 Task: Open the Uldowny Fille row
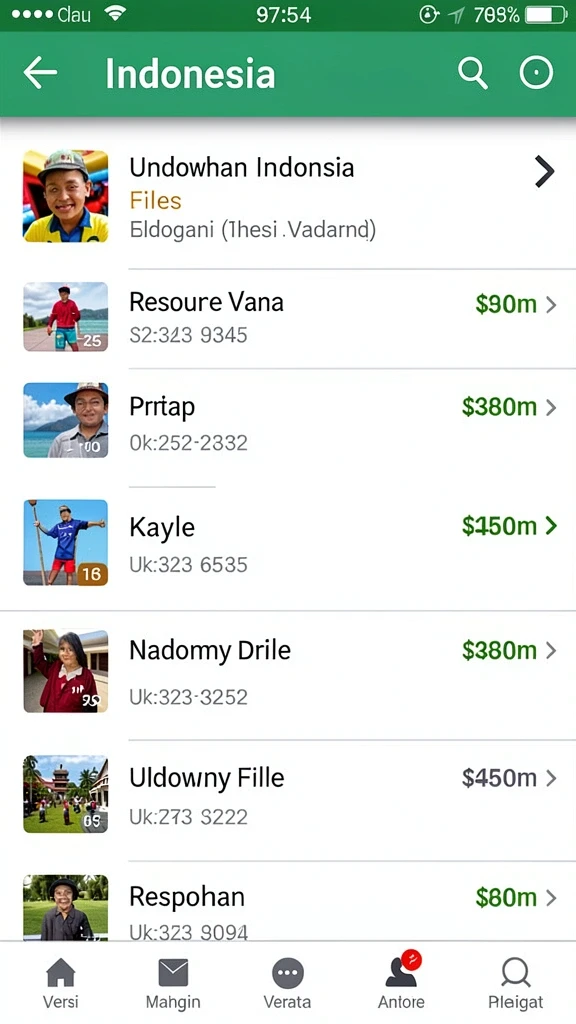(x=288, y=797)
